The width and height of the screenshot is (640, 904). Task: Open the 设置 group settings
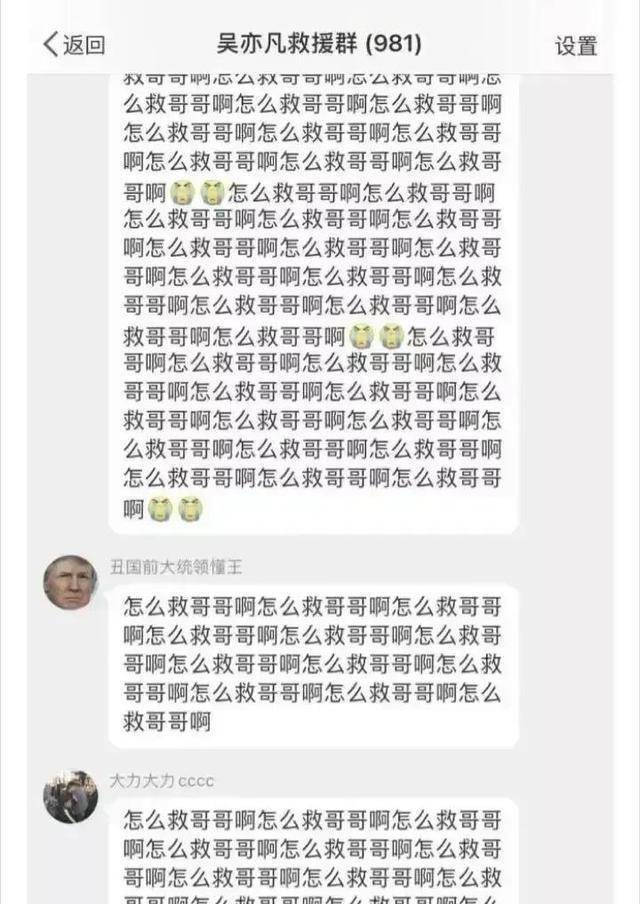tap(576, 46)
